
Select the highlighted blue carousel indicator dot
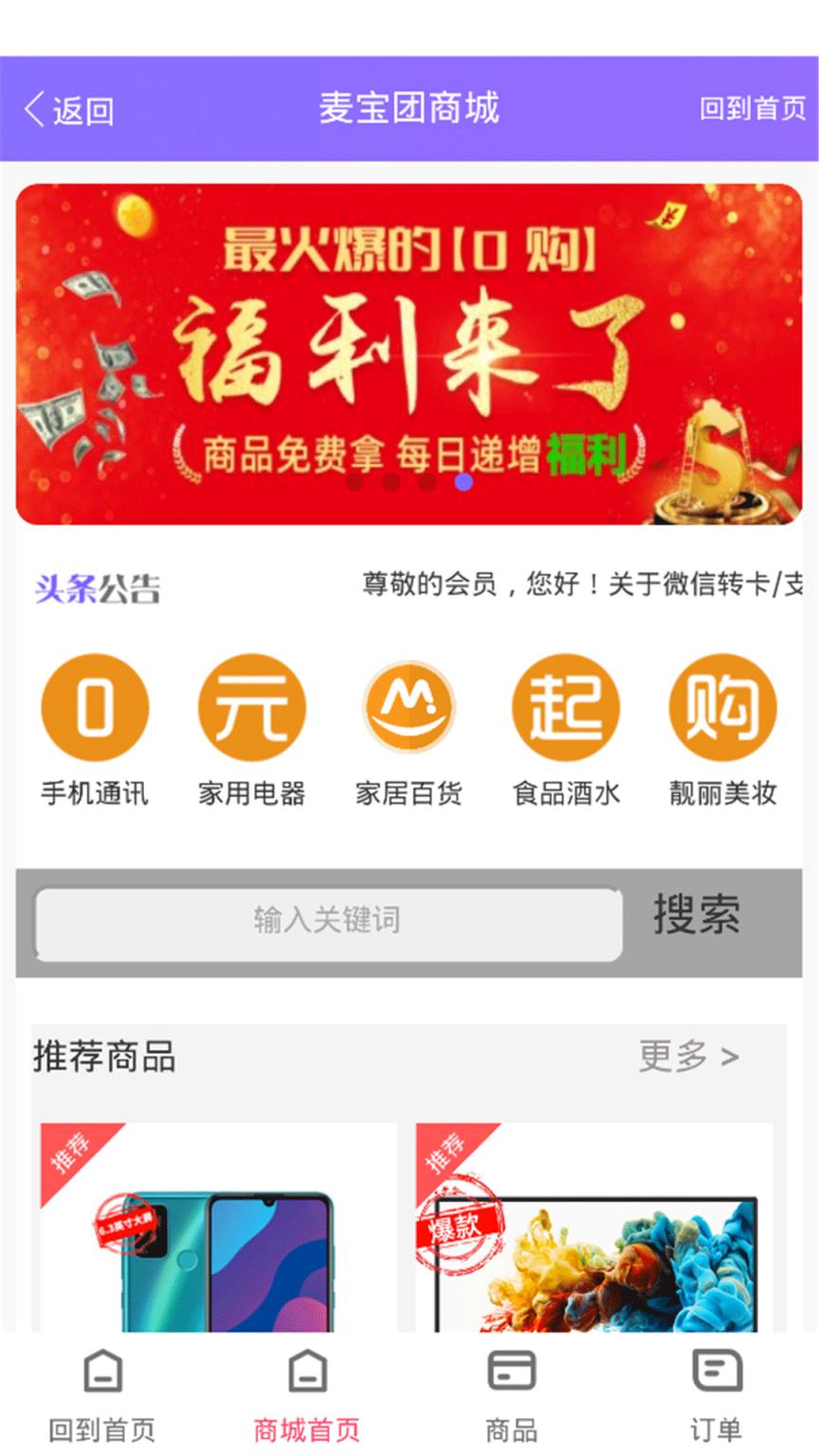[x=464, y=482]
